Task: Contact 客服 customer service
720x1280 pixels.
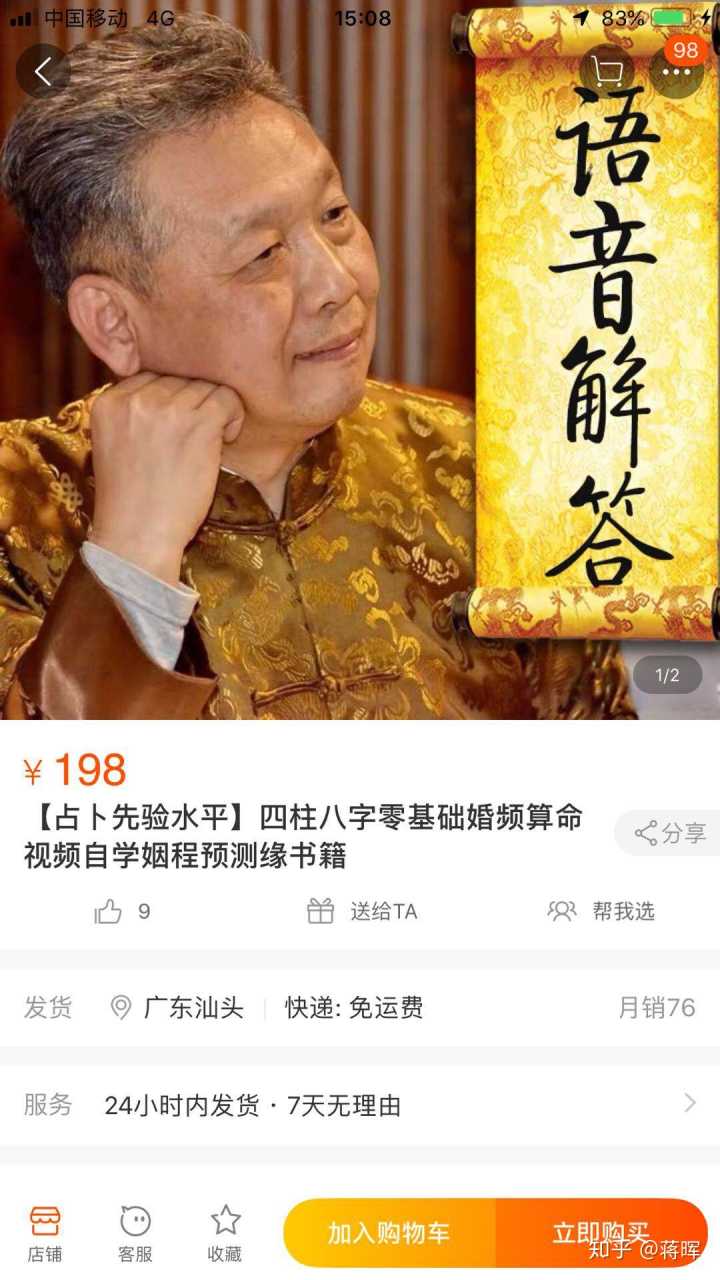Action: tap(135, 1233)
